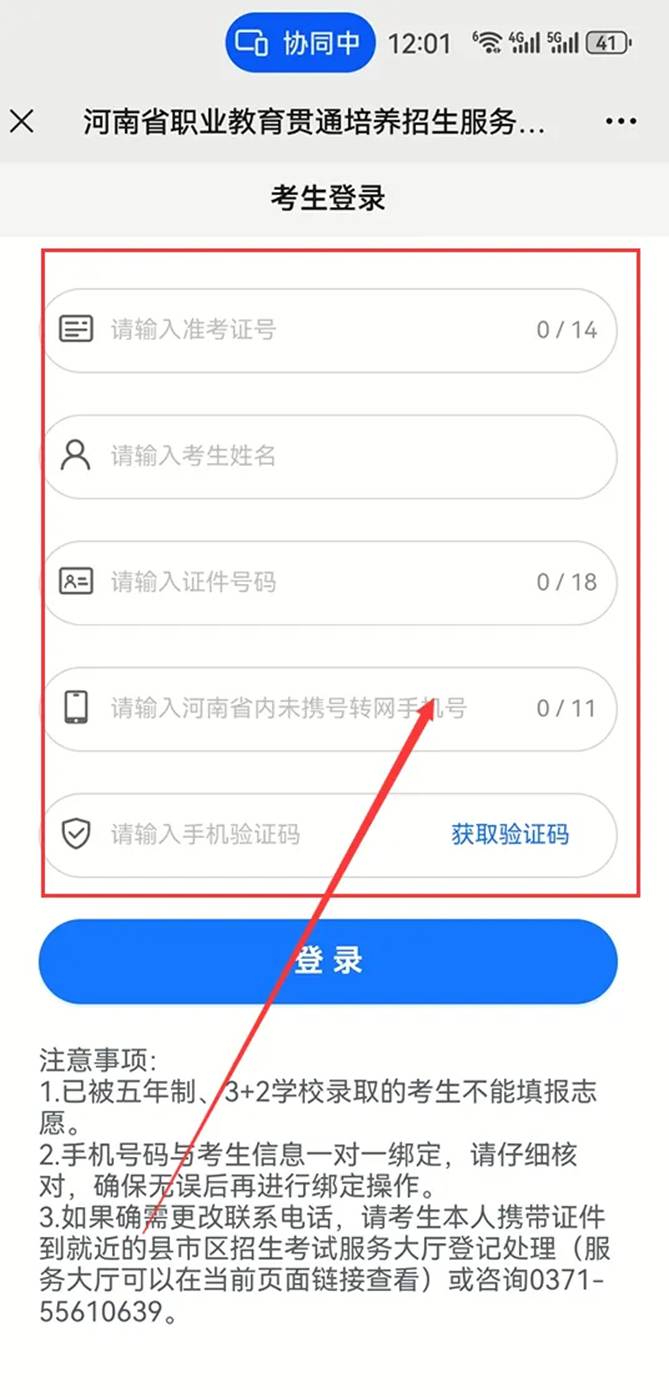Close the web page with the X
This screenshot has width=669, height=1397.
[22, 122]
